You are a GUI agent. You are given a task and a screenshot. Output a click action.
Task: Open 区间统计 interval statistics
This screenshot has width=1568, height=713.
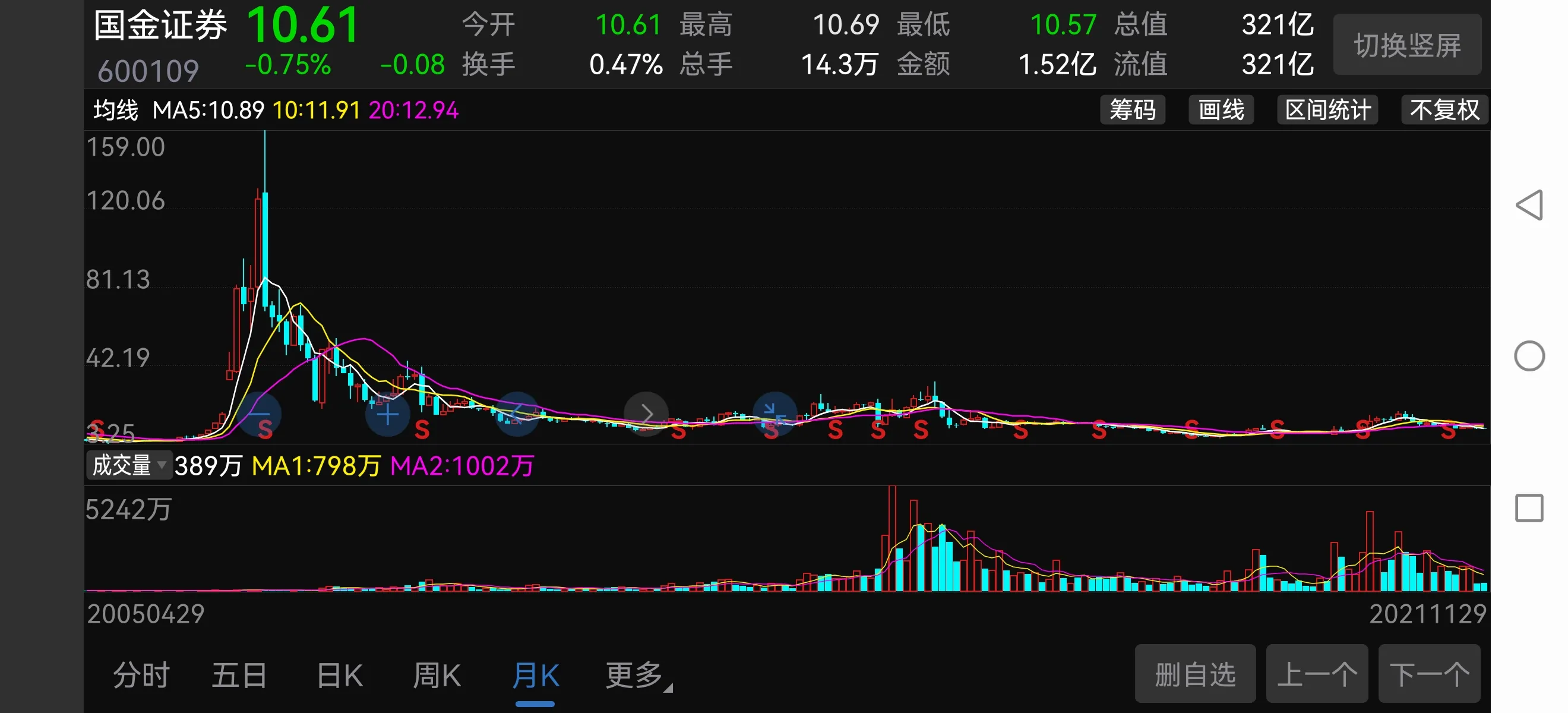click(1327, 110)
